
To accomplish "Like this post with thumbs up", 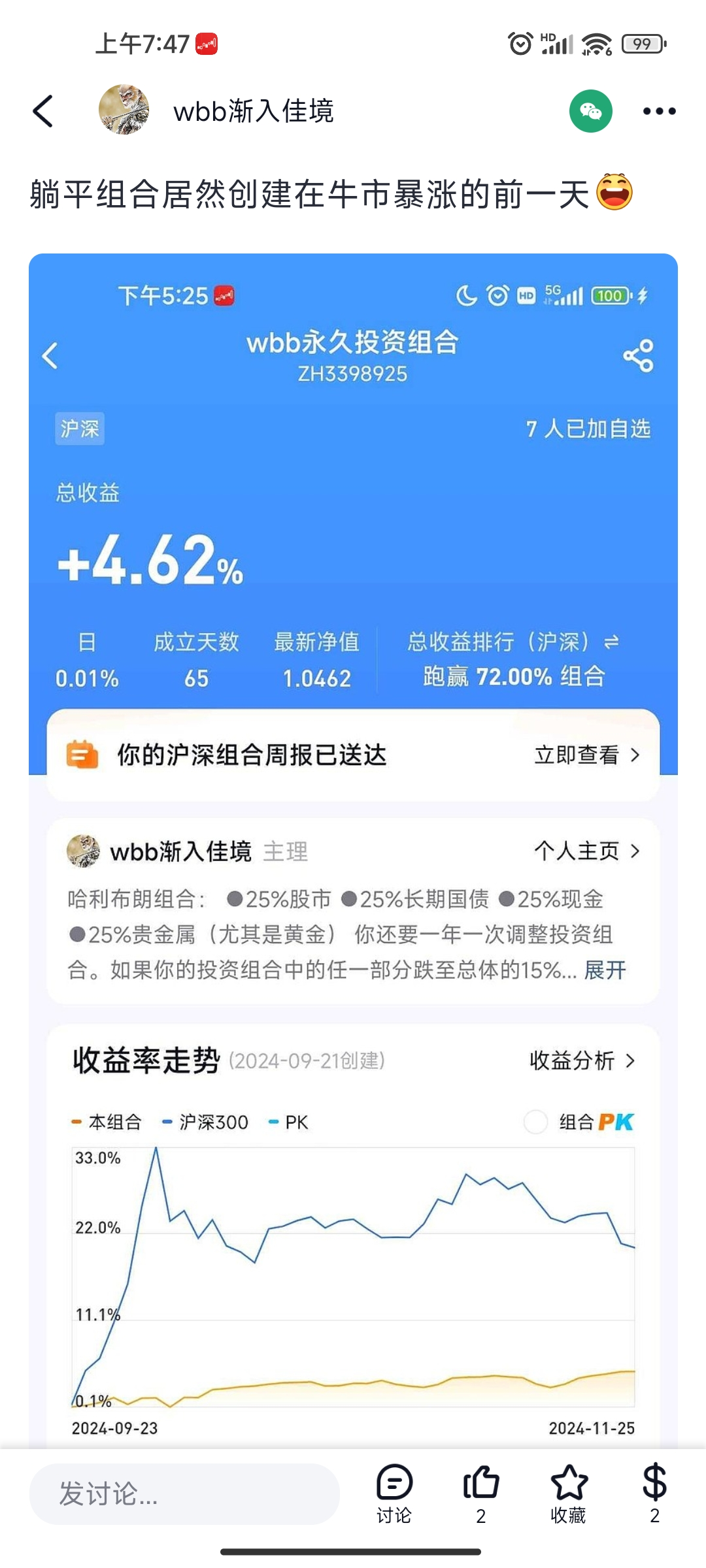I will point(481,1492).
